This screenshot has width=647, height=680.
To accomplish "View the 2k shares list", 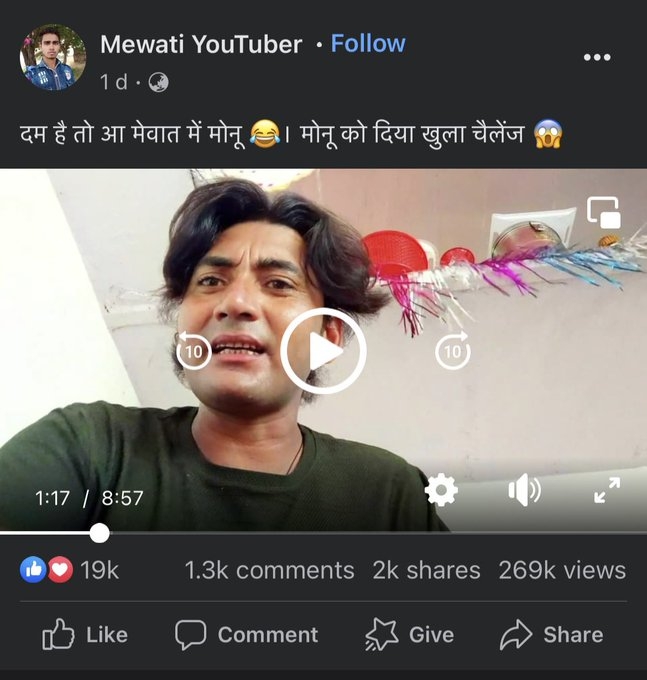I will 426,570.
